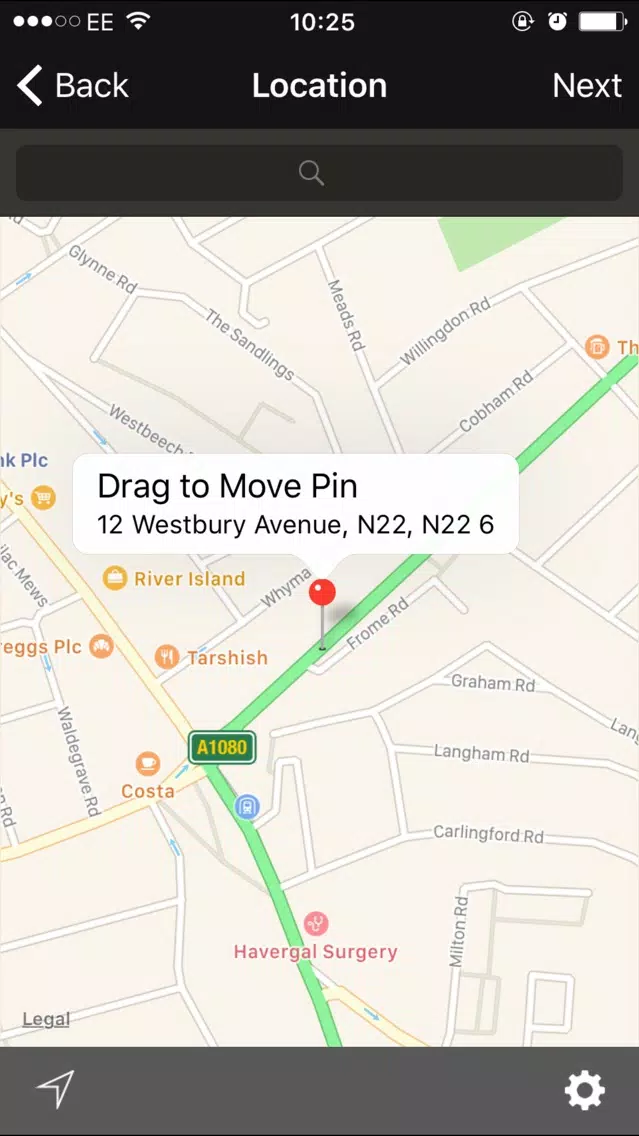Tap the River Island map marker
This screenshot has width=639, height=1136.
(x=116, y=578)
